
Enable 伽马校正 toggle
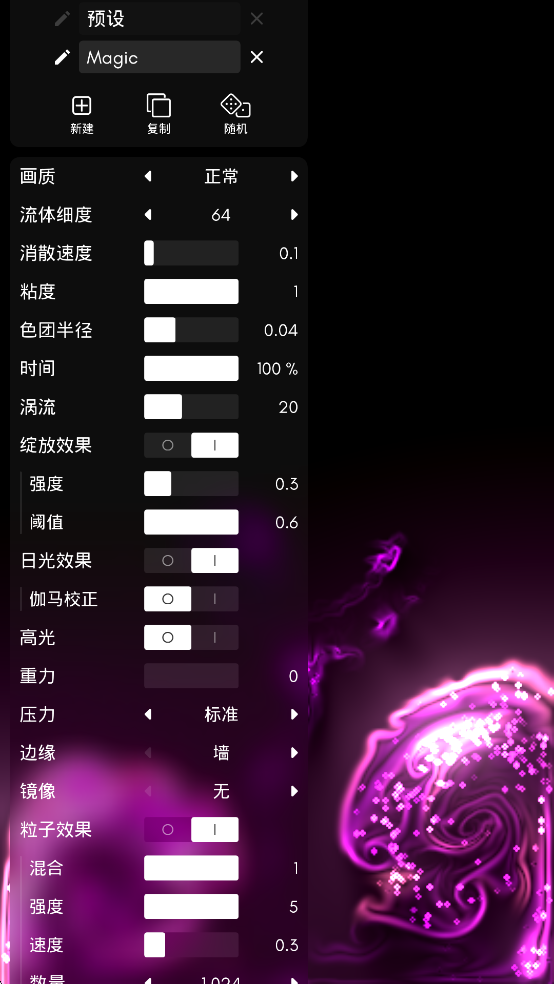(x=215, y=599)
